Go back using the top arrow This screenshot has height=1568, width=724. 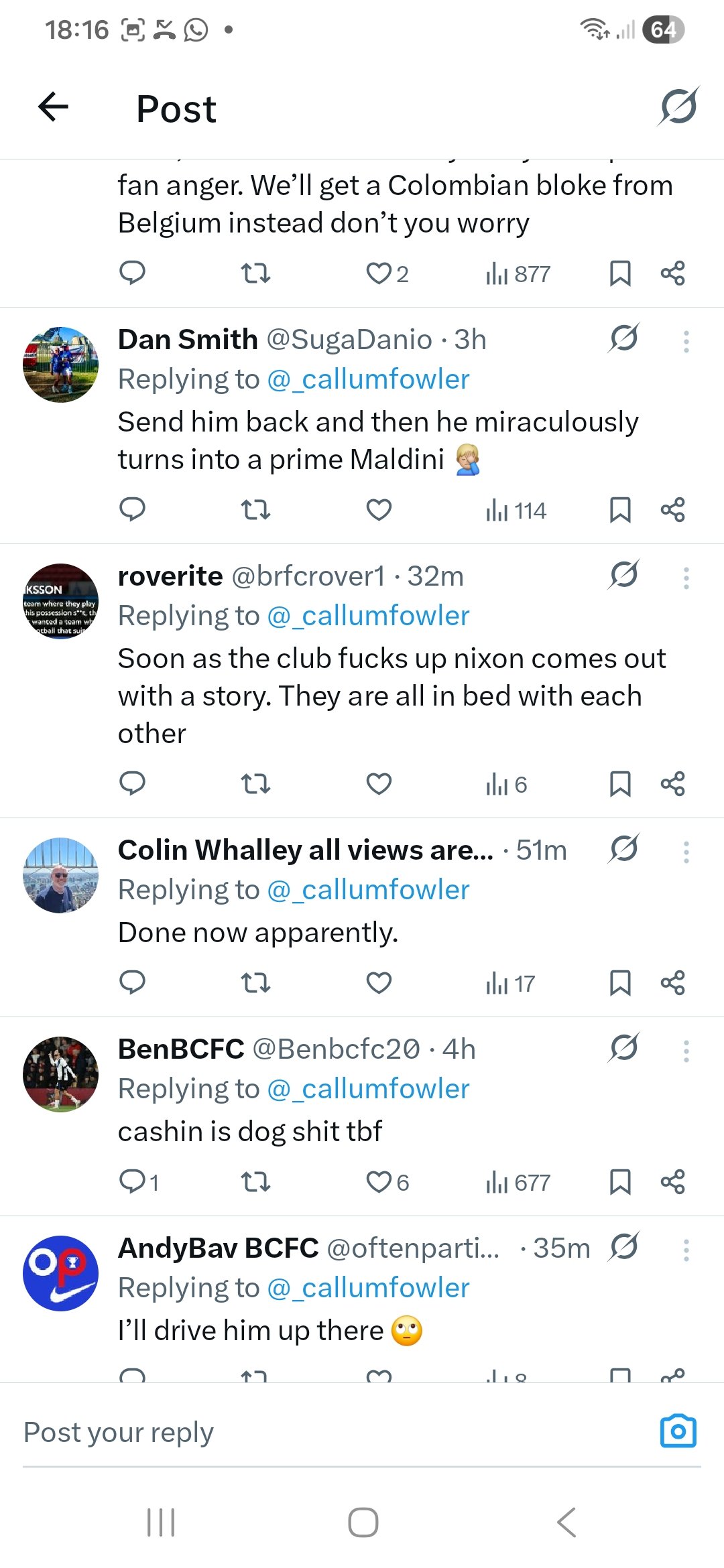(x=54, y=107)
